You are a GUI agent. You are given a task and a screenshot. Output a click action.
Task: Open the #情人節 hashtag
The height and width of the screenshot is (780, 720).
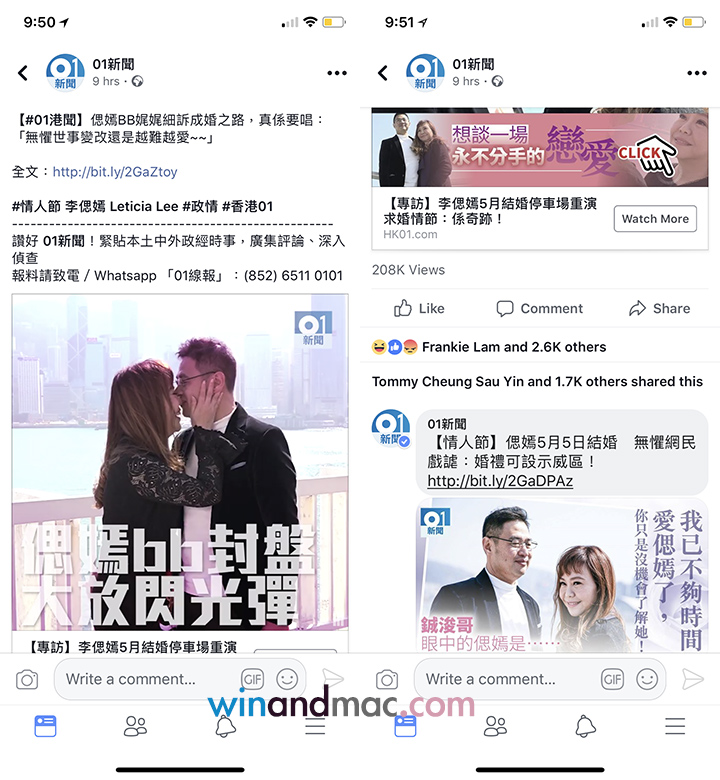point(40,207)
